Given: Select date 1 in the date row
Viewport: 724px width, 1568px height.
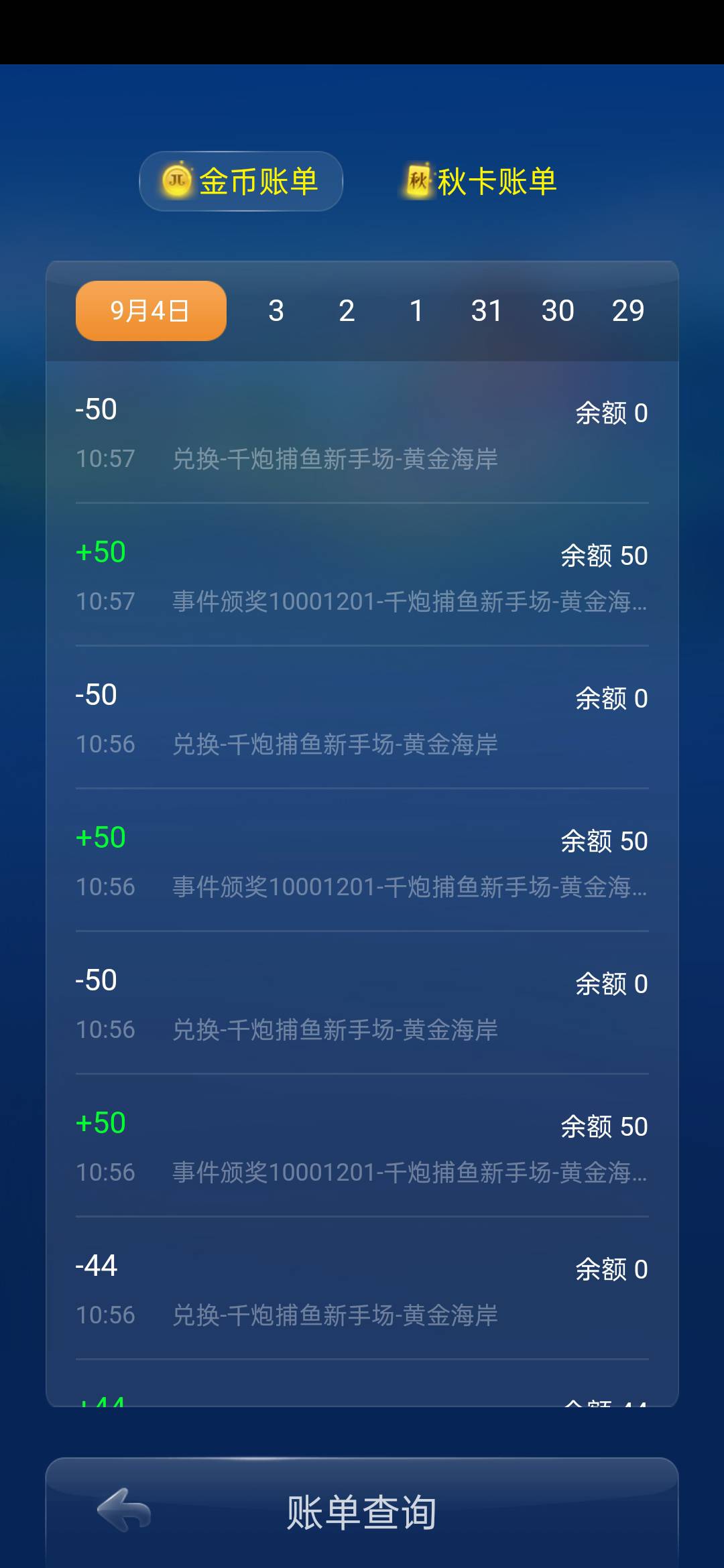Looking at the screenshot, I should (417, 310).
